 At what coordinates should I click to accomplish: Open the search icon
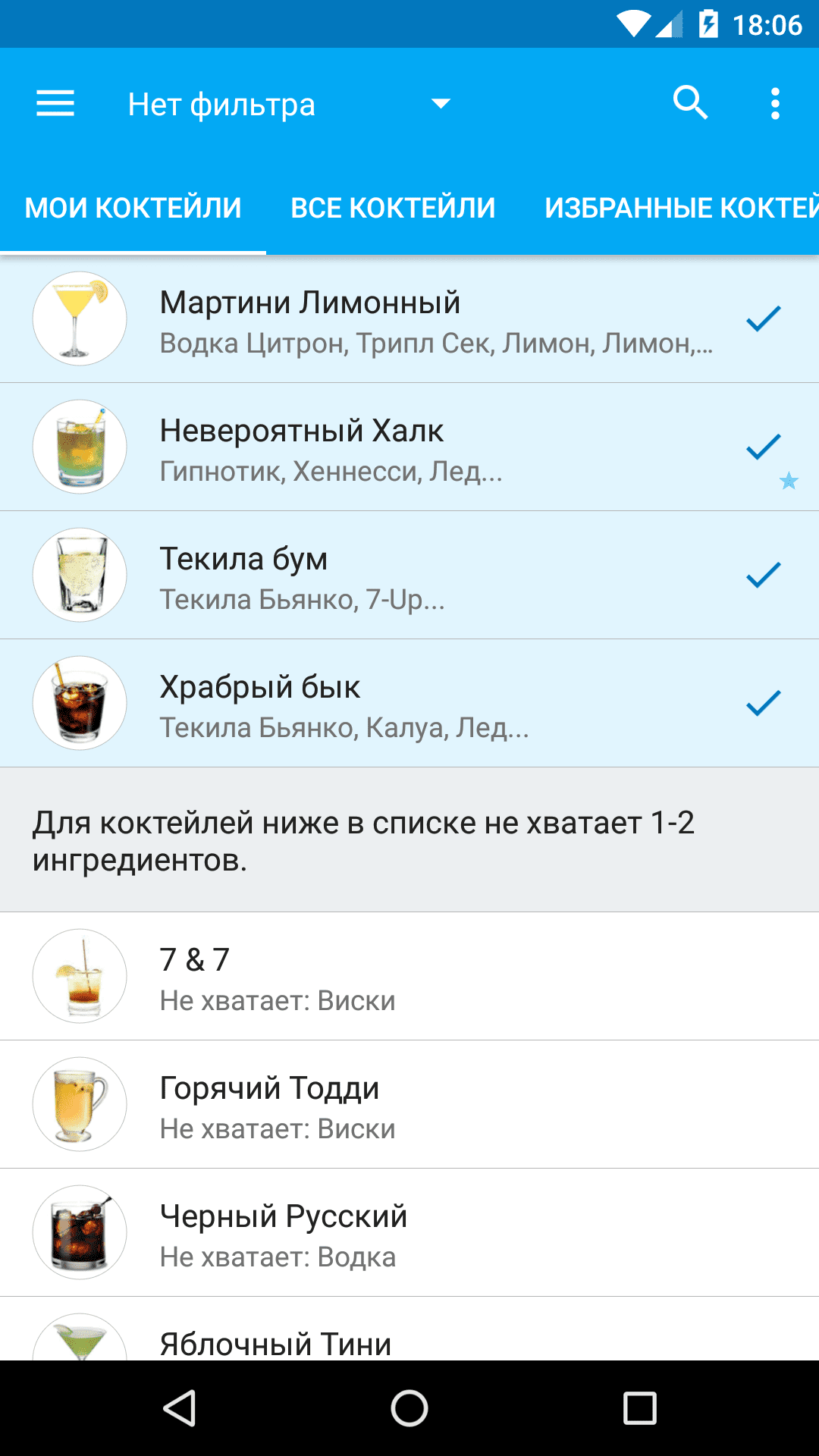(690, 103)
